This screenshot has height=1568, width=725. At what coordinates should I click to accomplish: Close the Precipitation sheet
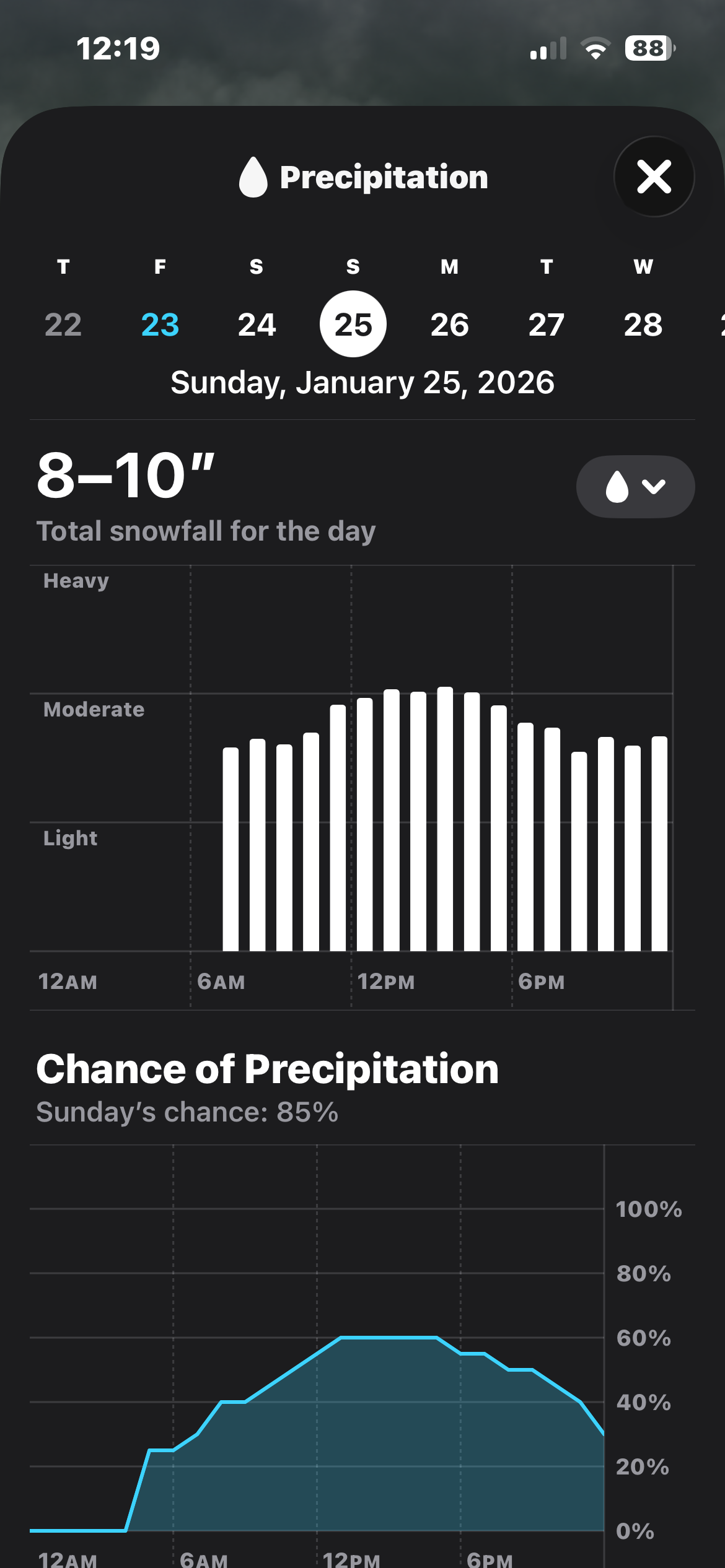point(654,176)
